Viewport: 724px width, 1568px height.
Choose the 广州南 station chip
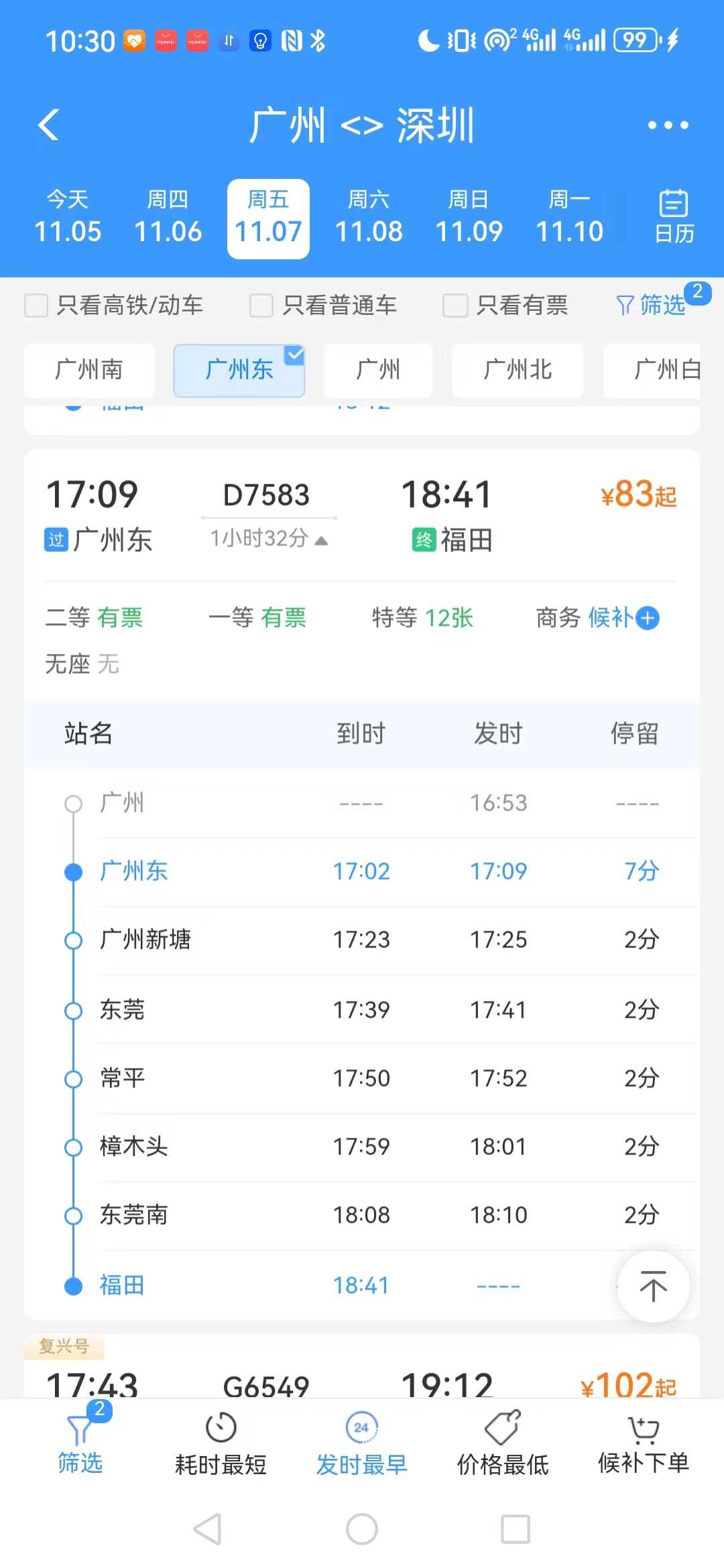pyautogui.click(x=89, y=370)
